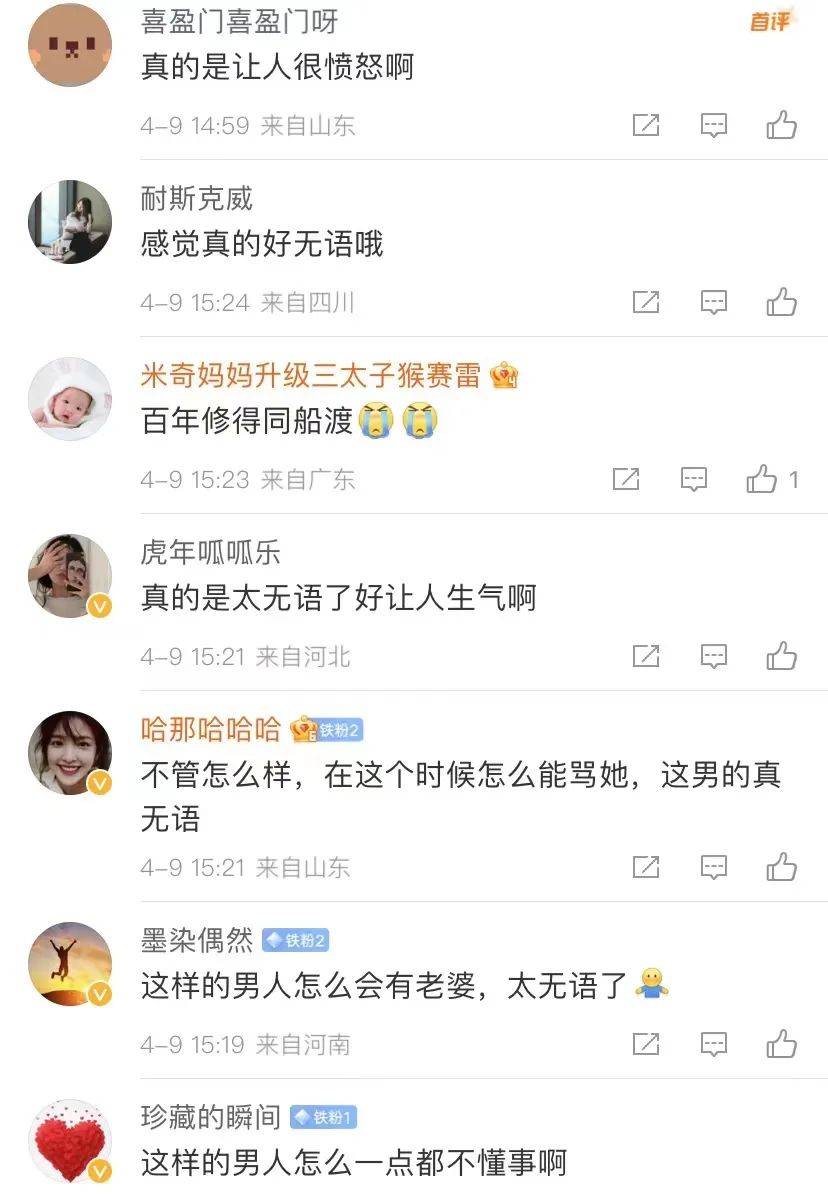Visit 珍藏的瞬间's profile avatar

click(x=70, y=1142)
